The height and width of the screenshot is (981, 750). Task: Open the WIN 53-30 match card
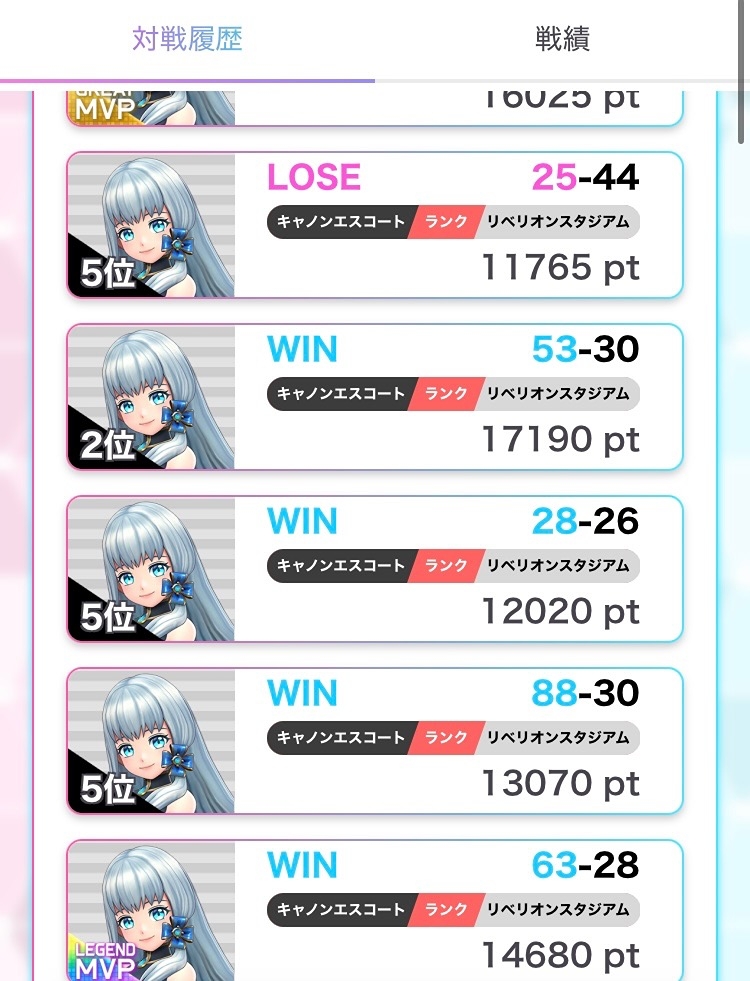click(x=374, y=397)
